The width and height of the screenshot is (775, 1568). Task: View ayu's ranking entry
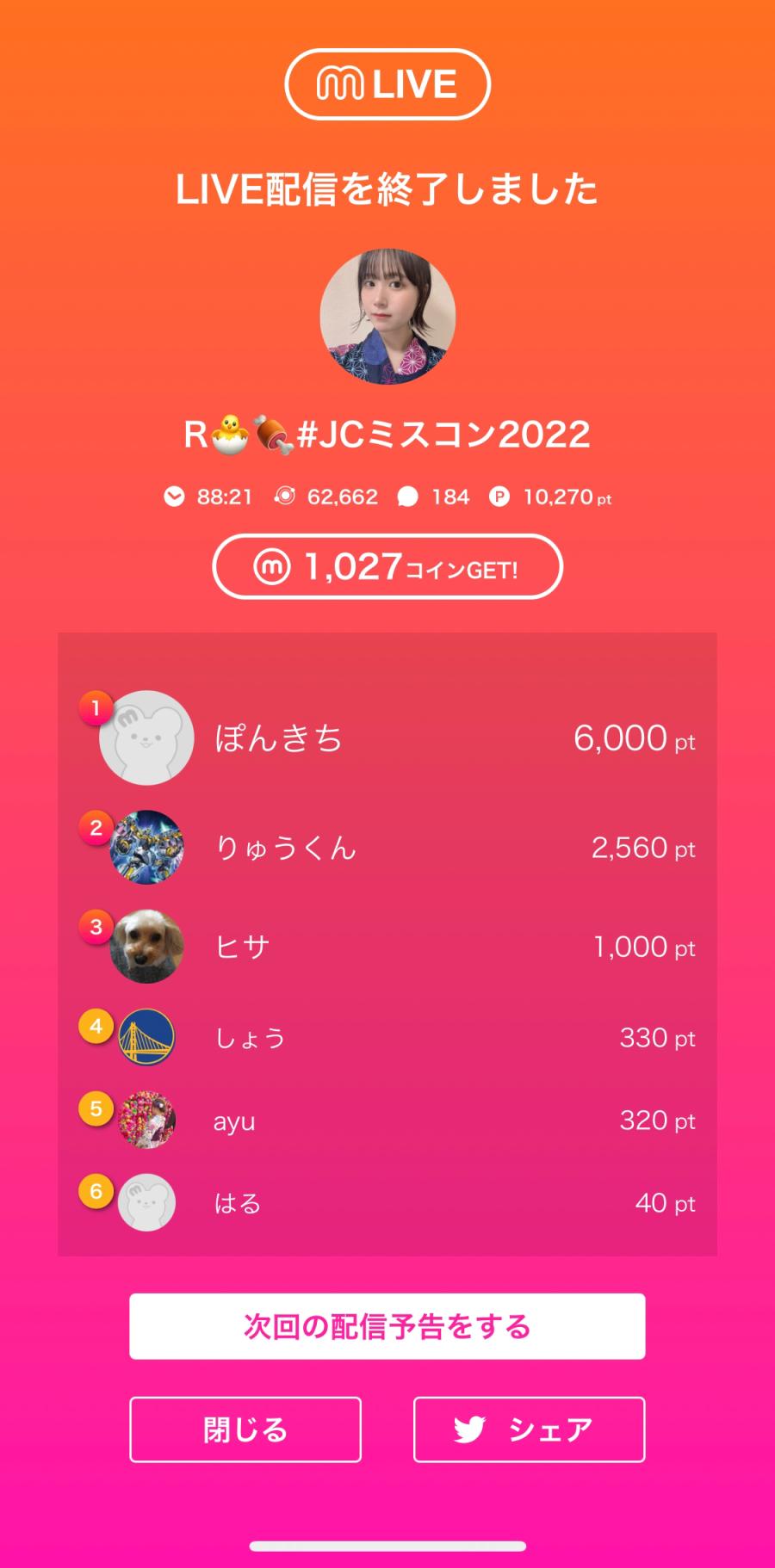click(387, 1120)
